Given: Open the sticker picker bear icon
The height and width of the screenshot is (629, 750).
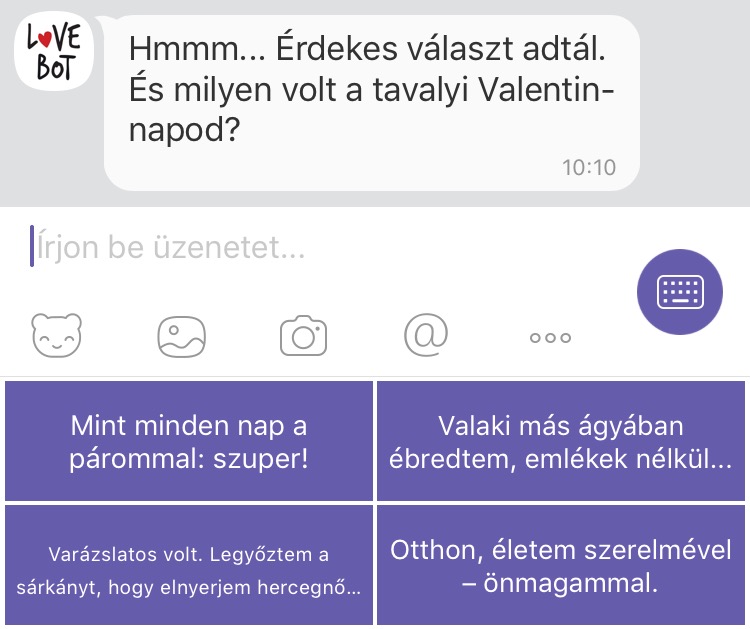Looking at the screenshot, I should [x=57, y=336].
